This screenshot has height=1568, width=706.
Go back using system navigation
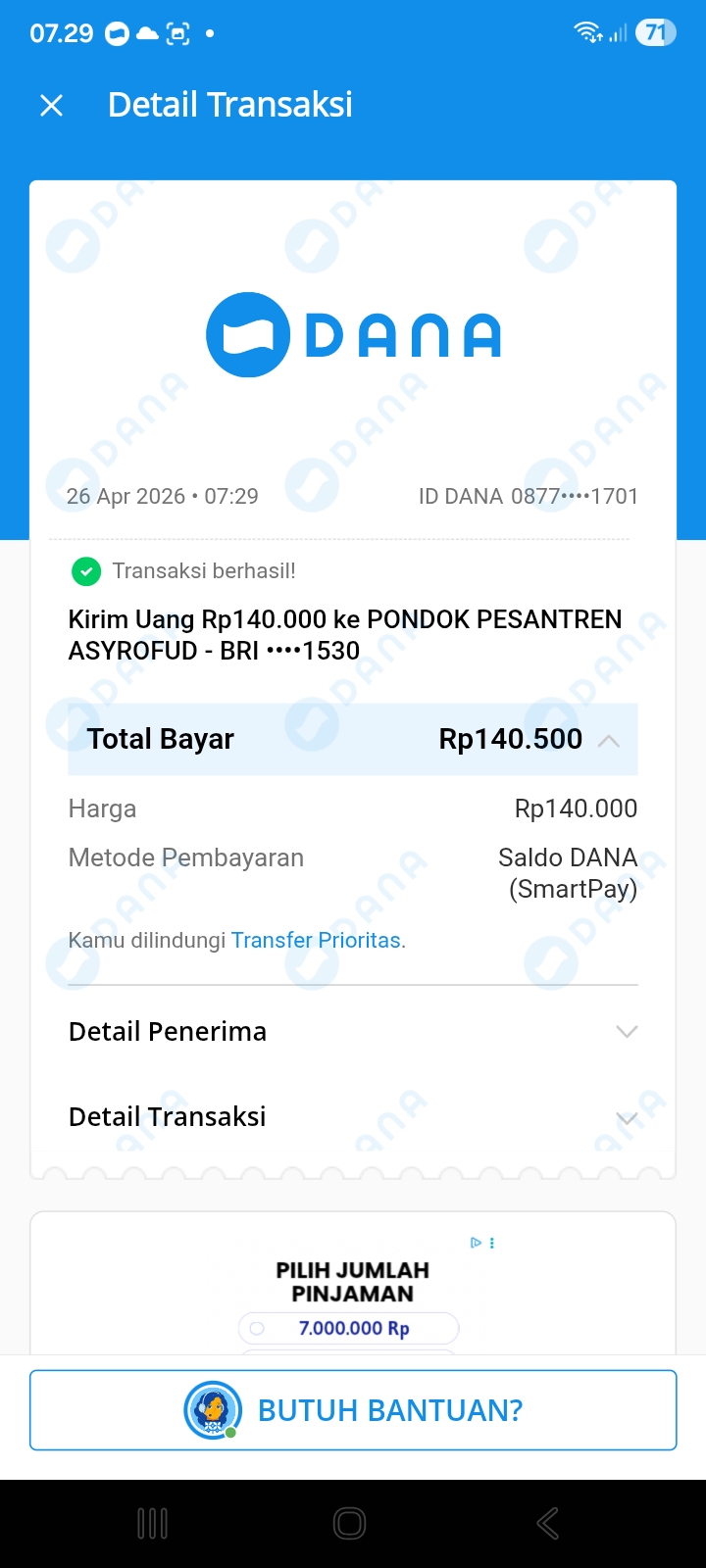tap(547, 1523)
